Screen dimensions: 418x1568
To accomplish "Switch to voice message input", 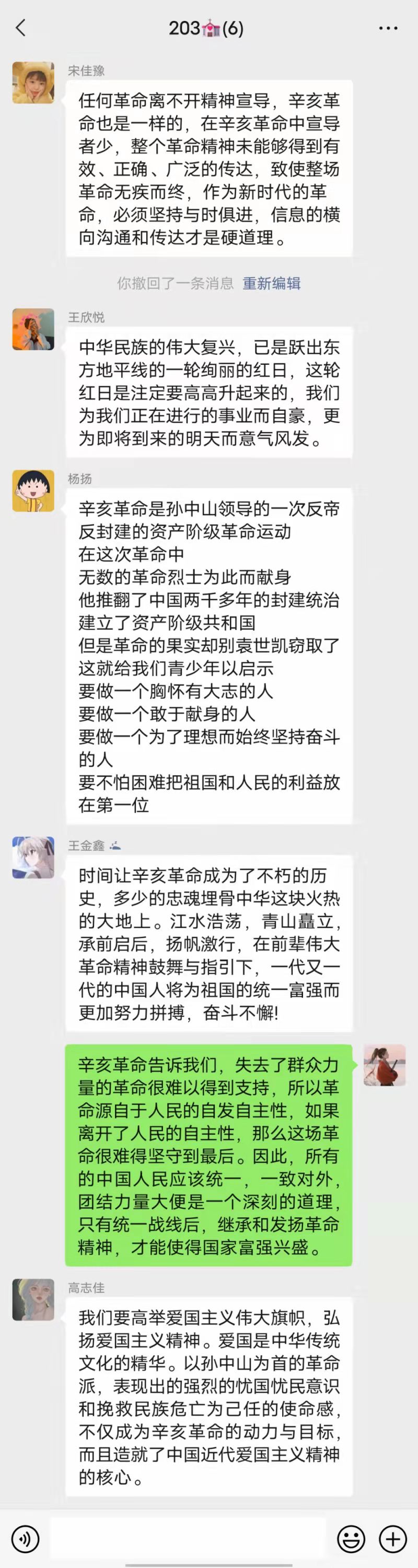I will click(25, 1539).
